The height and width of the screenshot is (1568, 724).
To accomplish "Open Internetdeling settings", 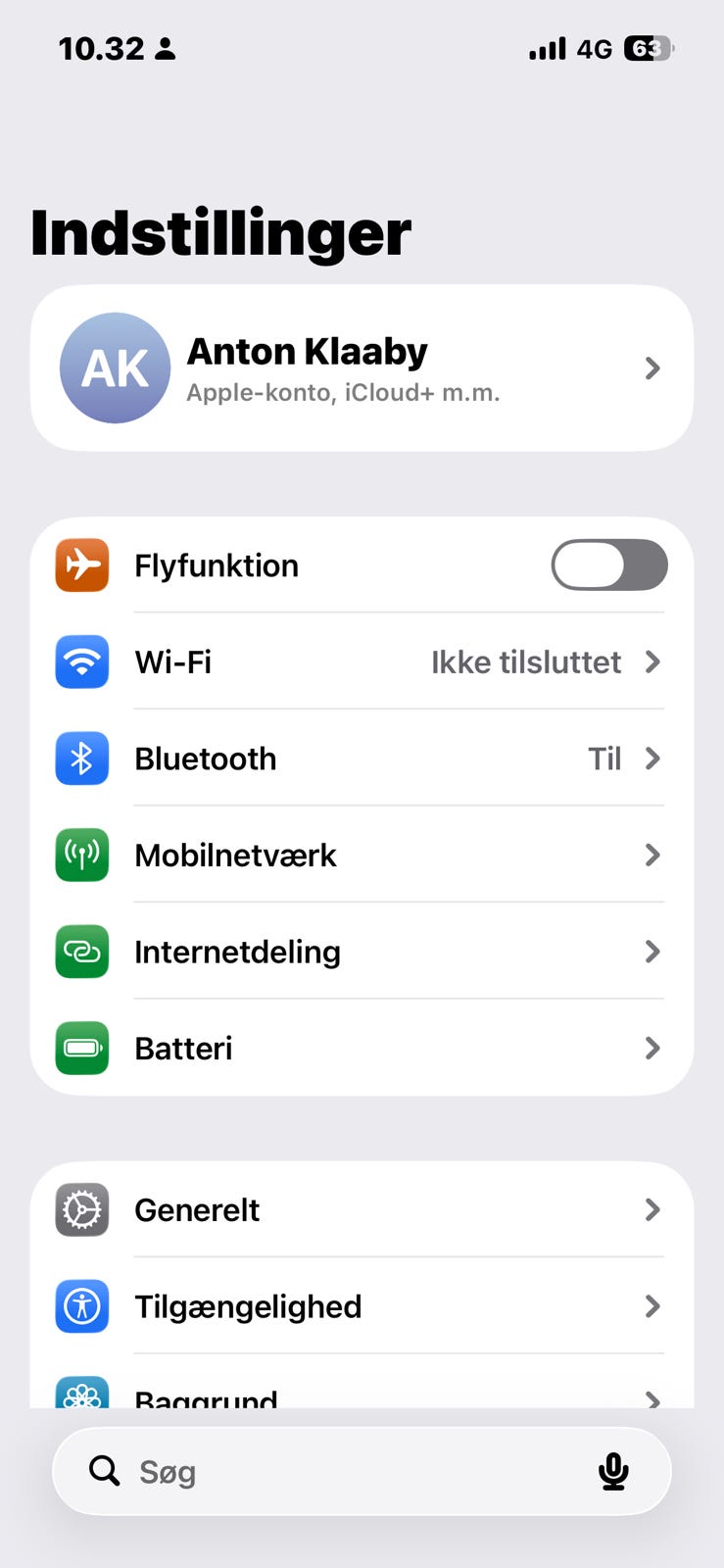I will coord(362,952).
